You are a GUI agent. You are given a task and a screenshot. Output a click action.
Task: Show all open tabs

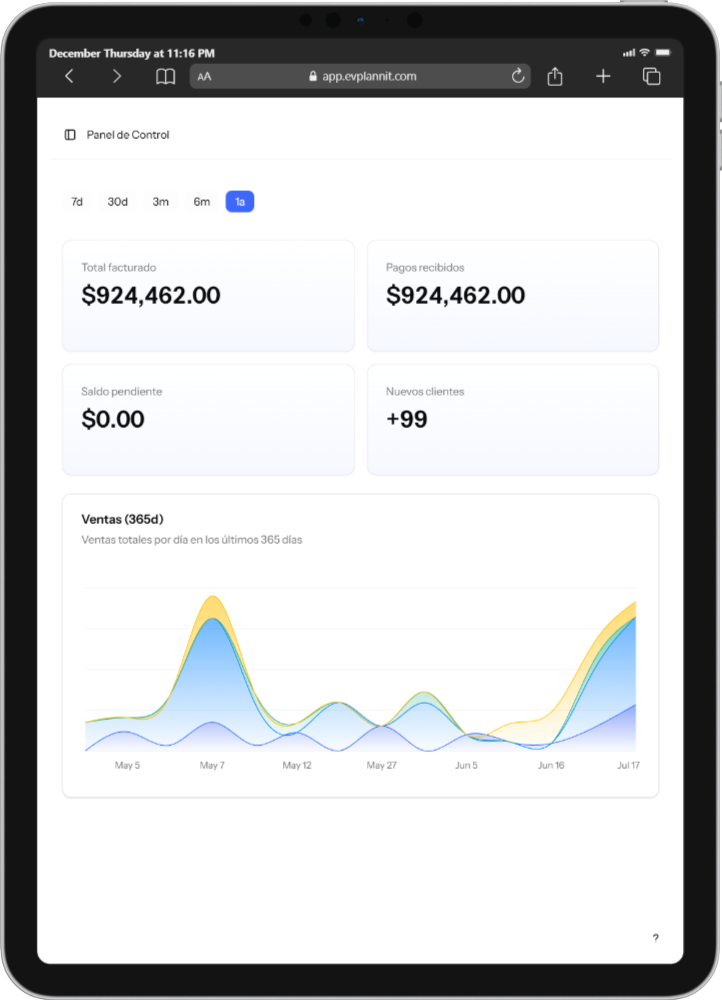[651, 76]
